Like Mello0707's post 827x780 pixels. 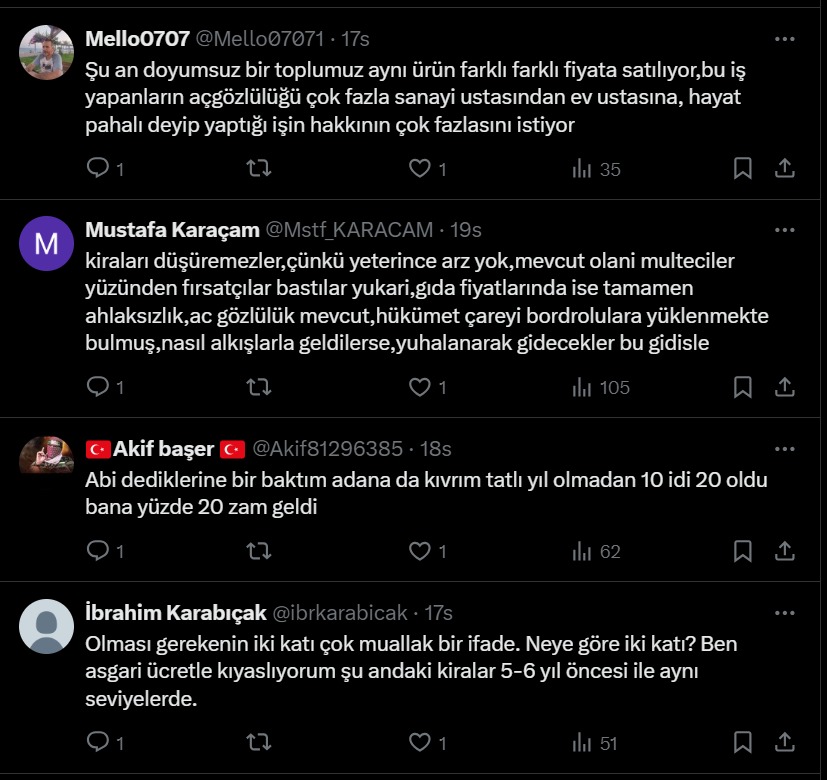click(420, 169)
